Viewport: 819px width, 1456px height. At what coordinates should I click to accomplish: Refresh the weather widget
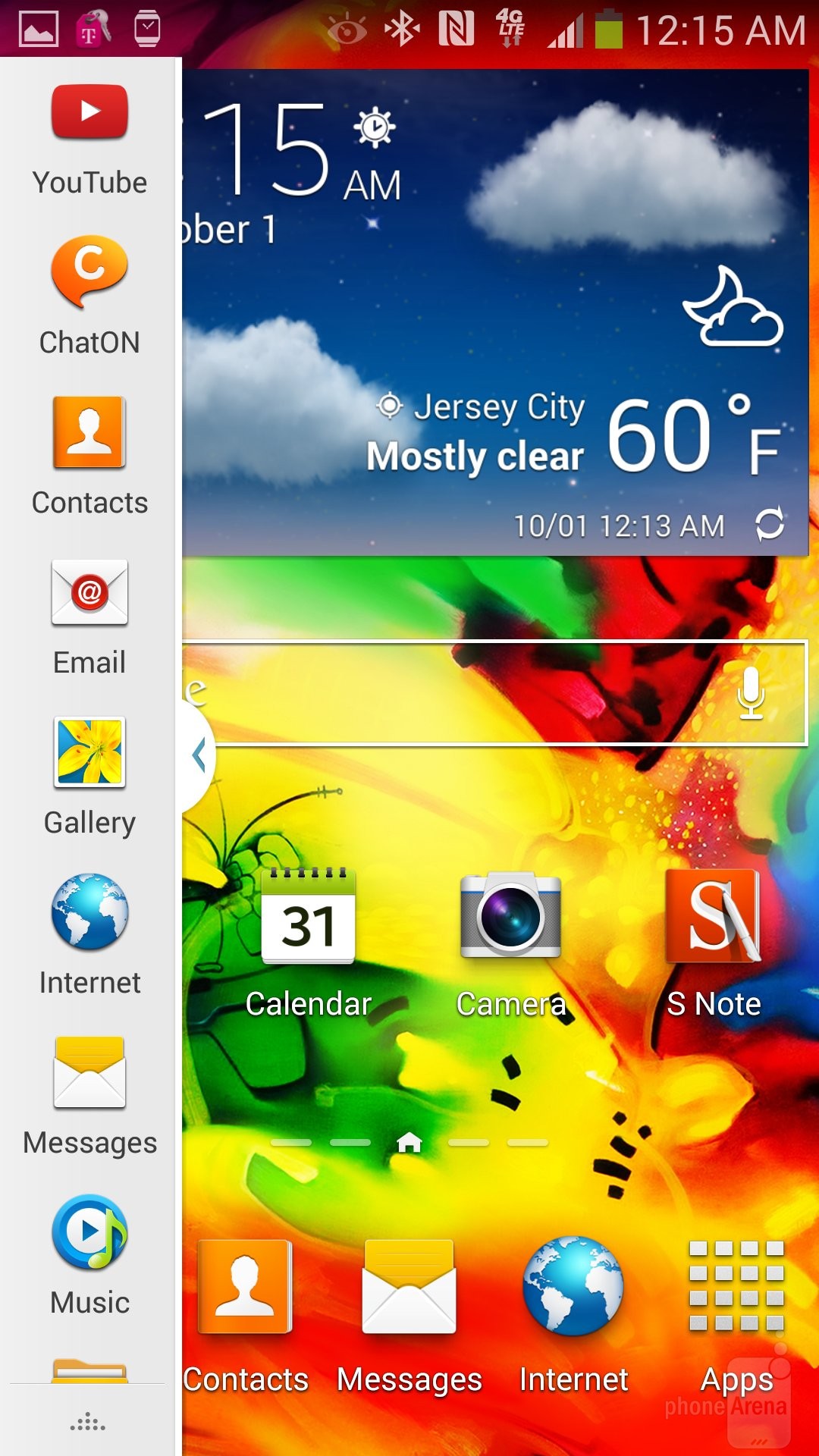[x=770, y=524]
